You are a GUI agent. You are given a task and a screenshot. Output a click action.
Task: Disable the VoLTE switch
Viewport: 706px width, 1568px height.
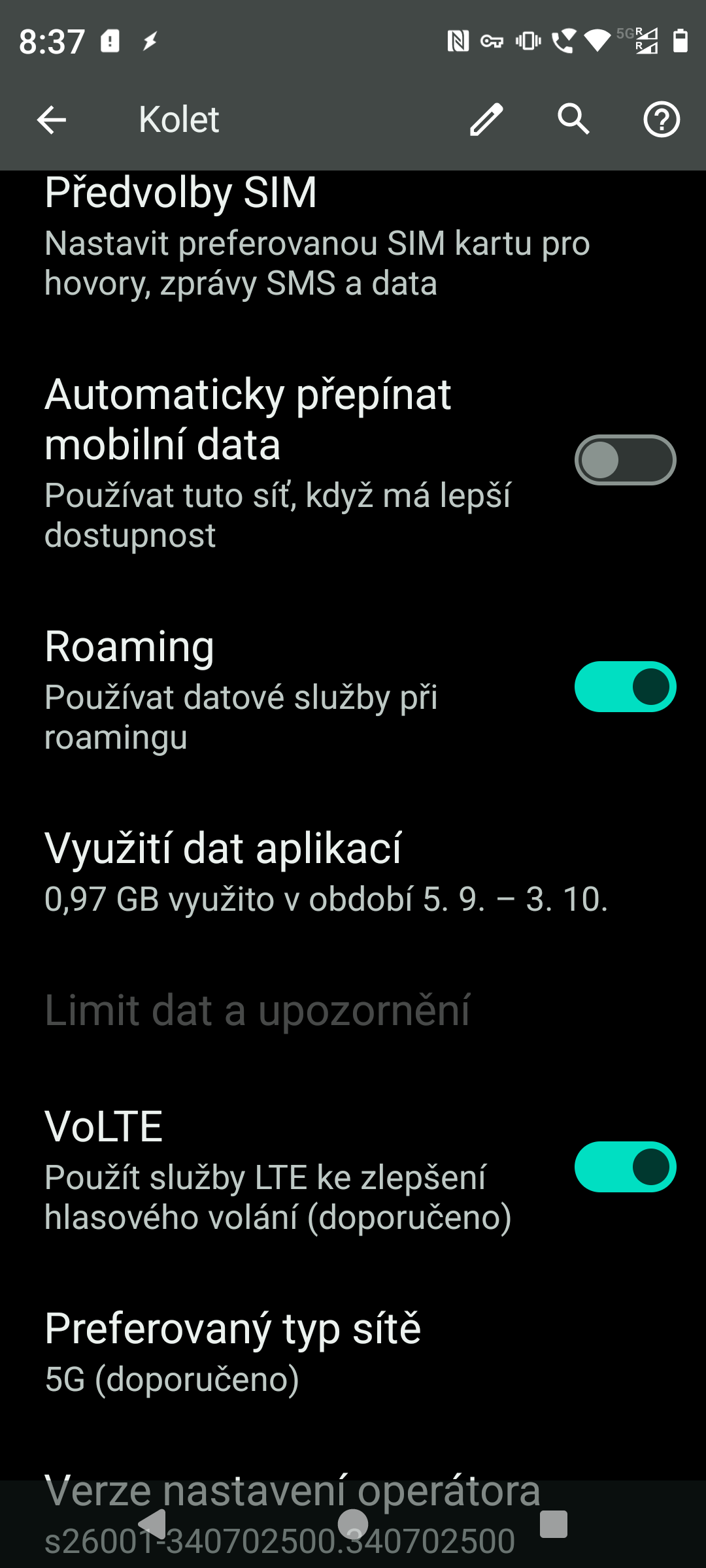[x=625, y=1167]
